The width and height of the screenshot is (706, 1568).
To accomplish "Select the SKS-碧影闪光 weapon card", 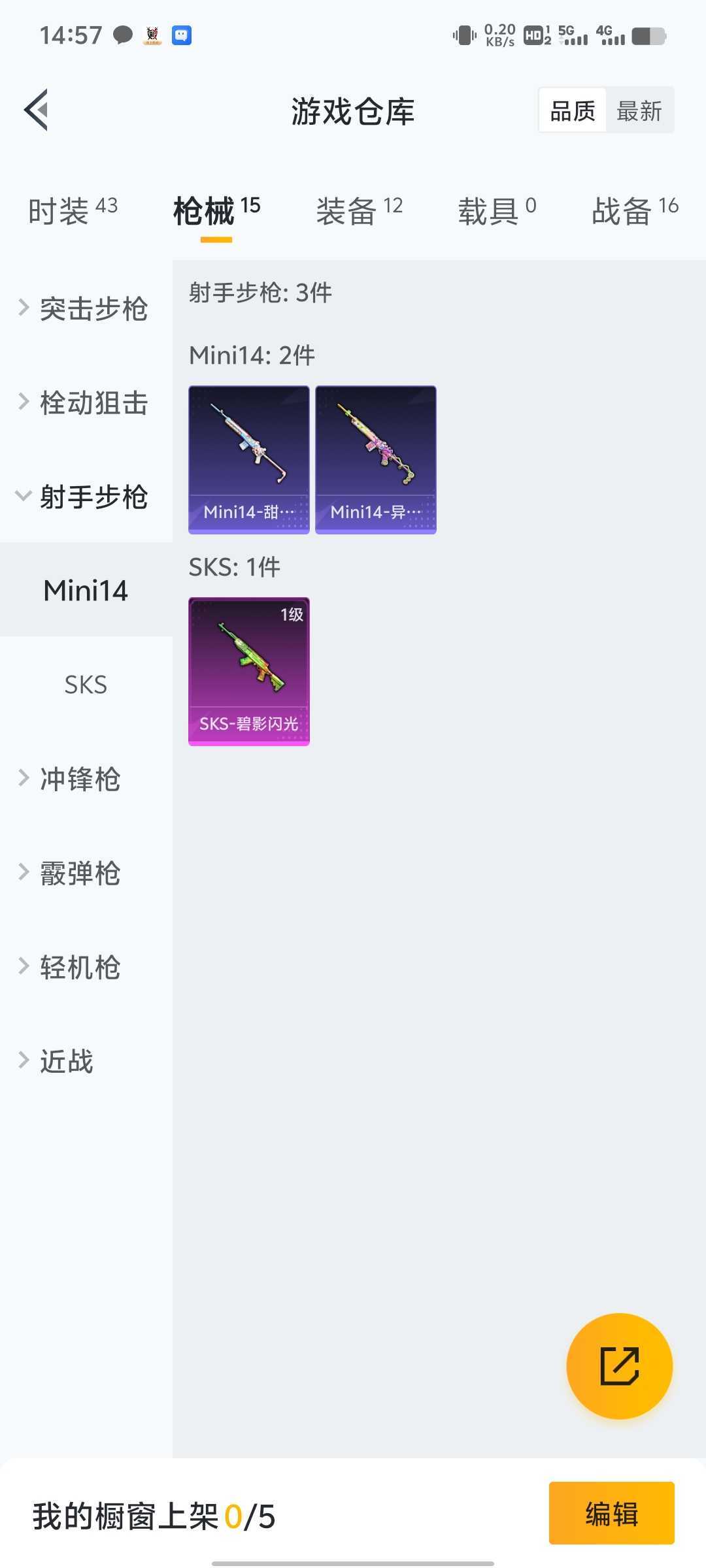I will 248,670.
